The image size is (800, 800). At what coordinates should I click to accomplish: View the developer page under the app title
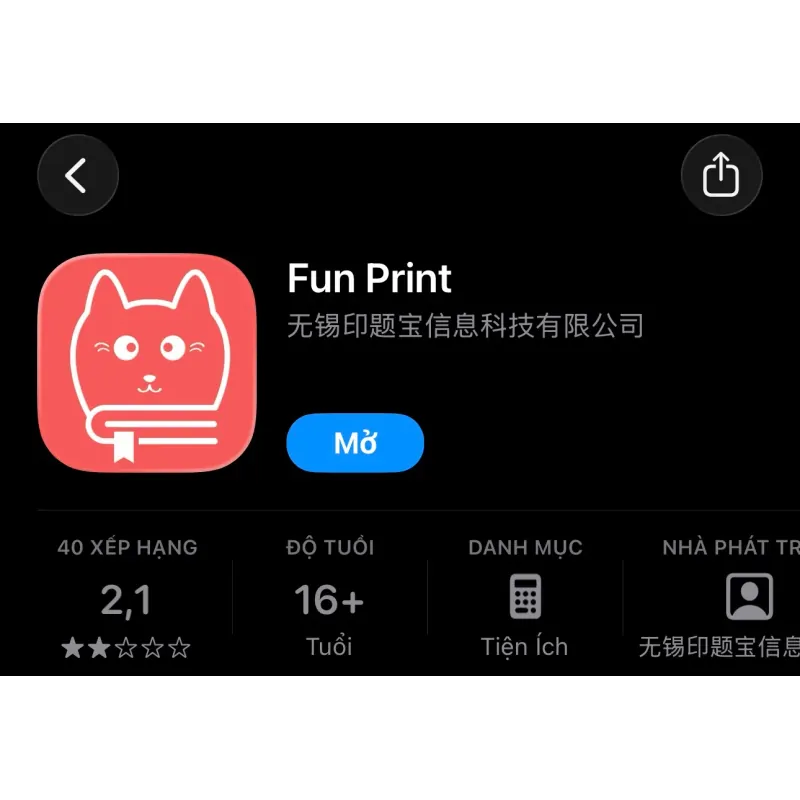coord(465,325)
